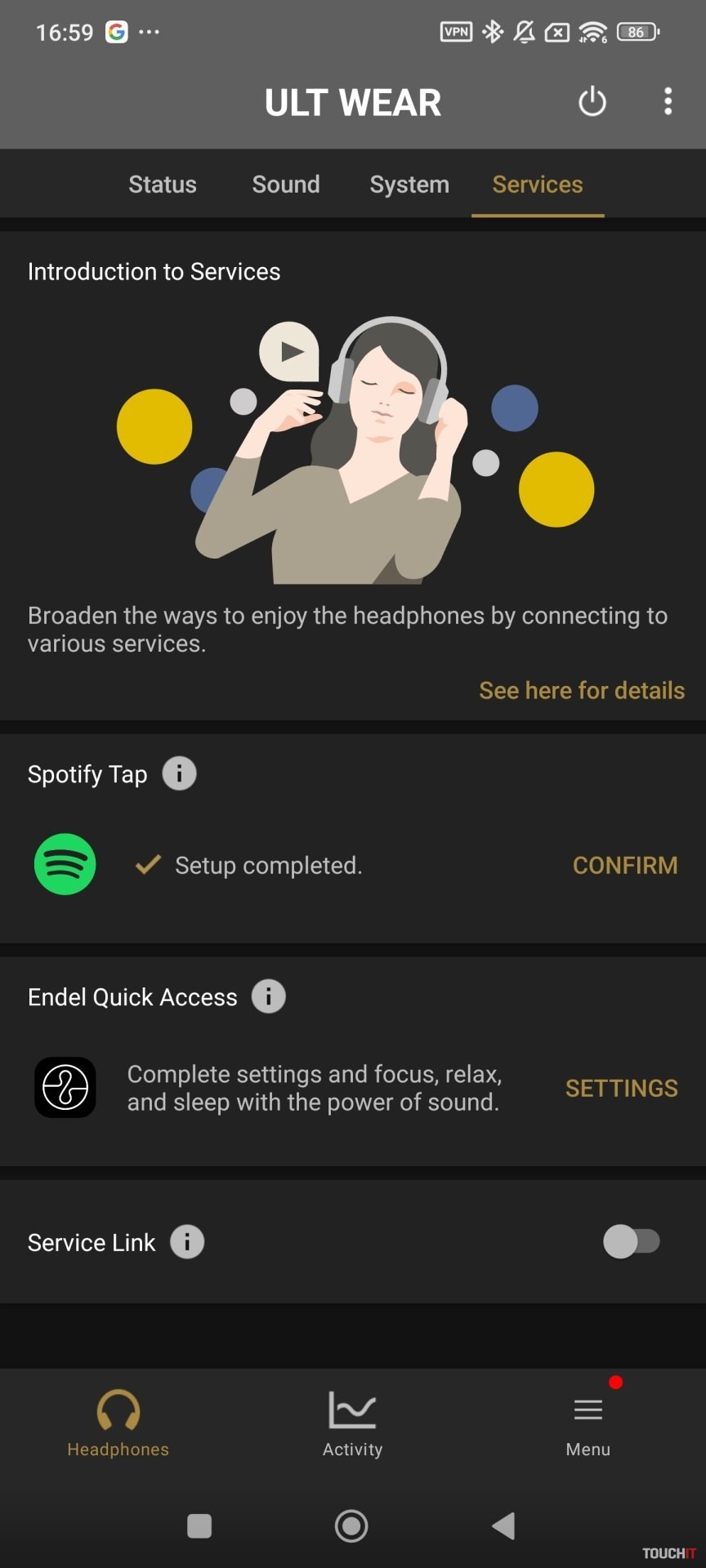Open Endel Quick Access SETTINGS
The image size is (706, 1568).
click(622, 1089)
